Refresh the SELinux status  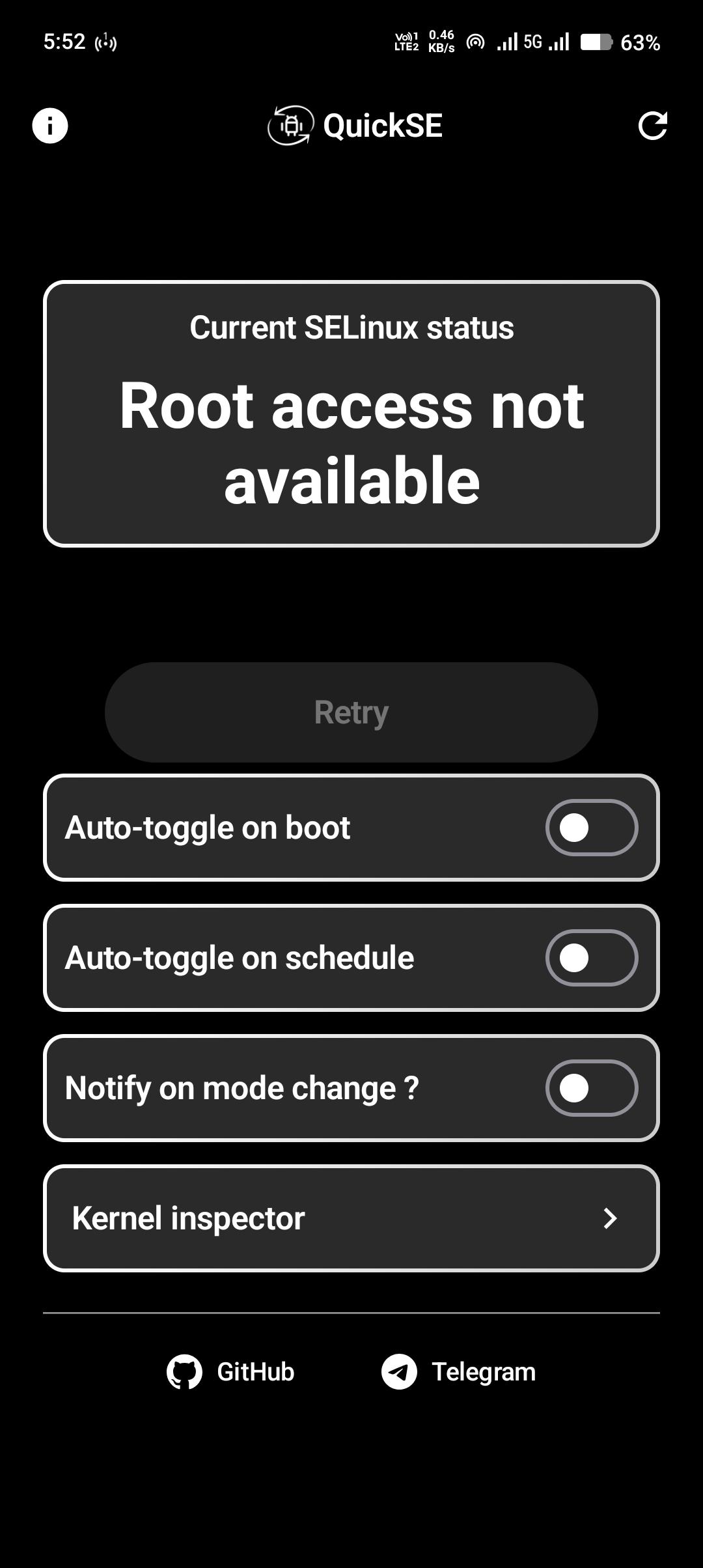click(x=652, y=126)
